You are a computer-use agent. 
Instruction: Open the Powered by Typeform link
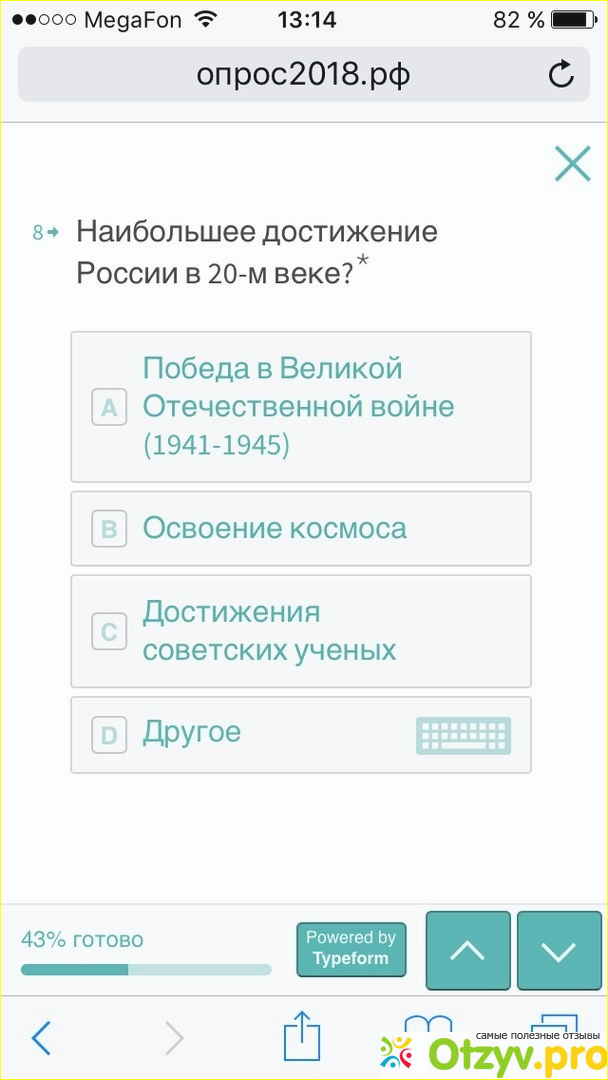(x=351, y=949)
